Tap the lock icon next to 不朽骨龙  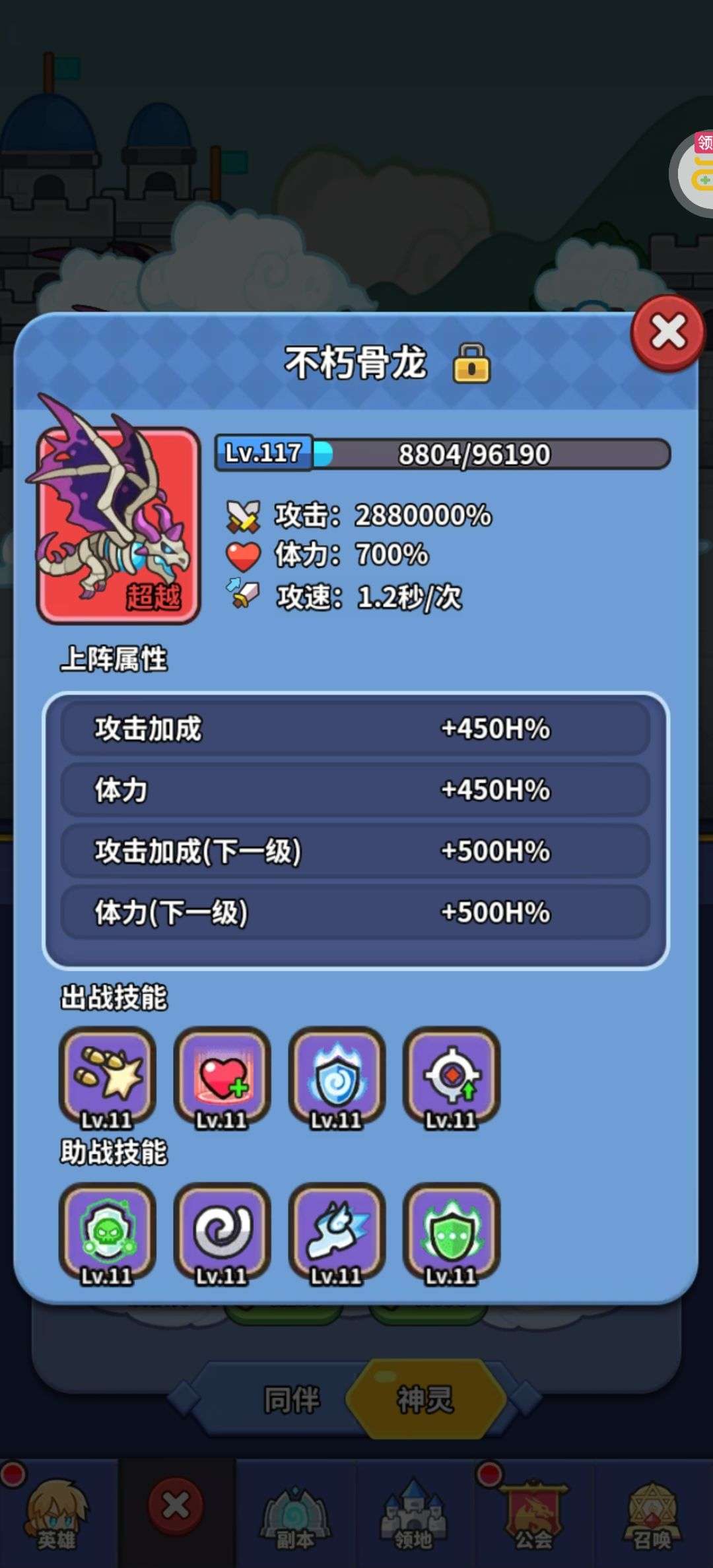(x=471, y=363)
